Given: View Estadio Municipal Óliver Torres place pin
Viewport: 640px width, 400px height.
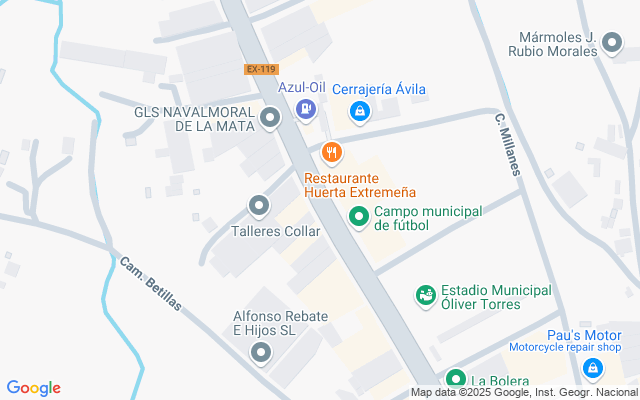Looking at the screenshot, I should click(426, 295).
